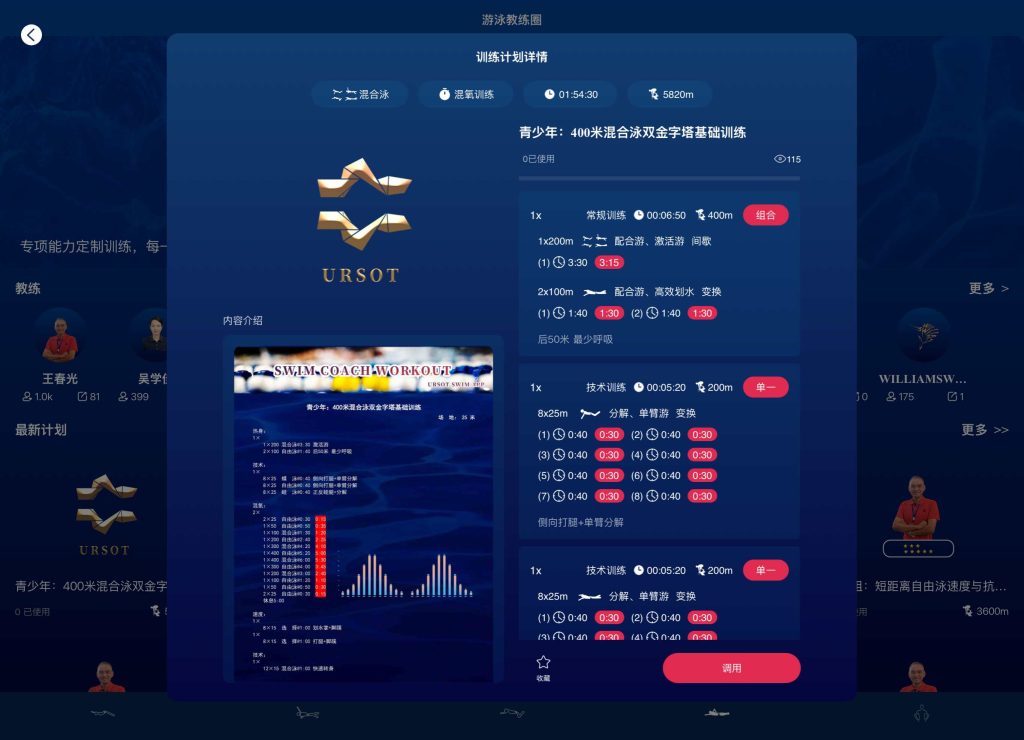Tap the 组合 tag on the 常规训练 set
This screenshot has width=1024, height=740.
click(765, 215)
